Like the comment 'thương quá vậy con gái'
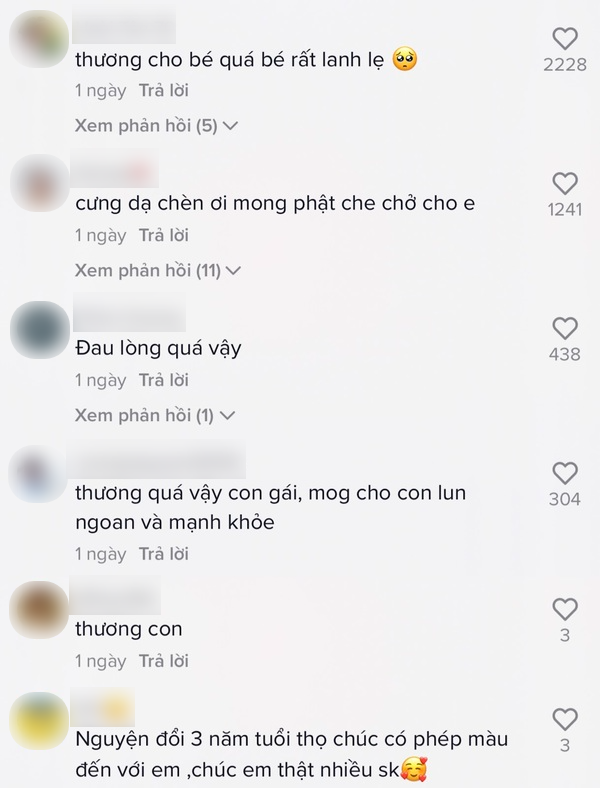The height and width of the screenshot is (788, 600). [565, 474]
